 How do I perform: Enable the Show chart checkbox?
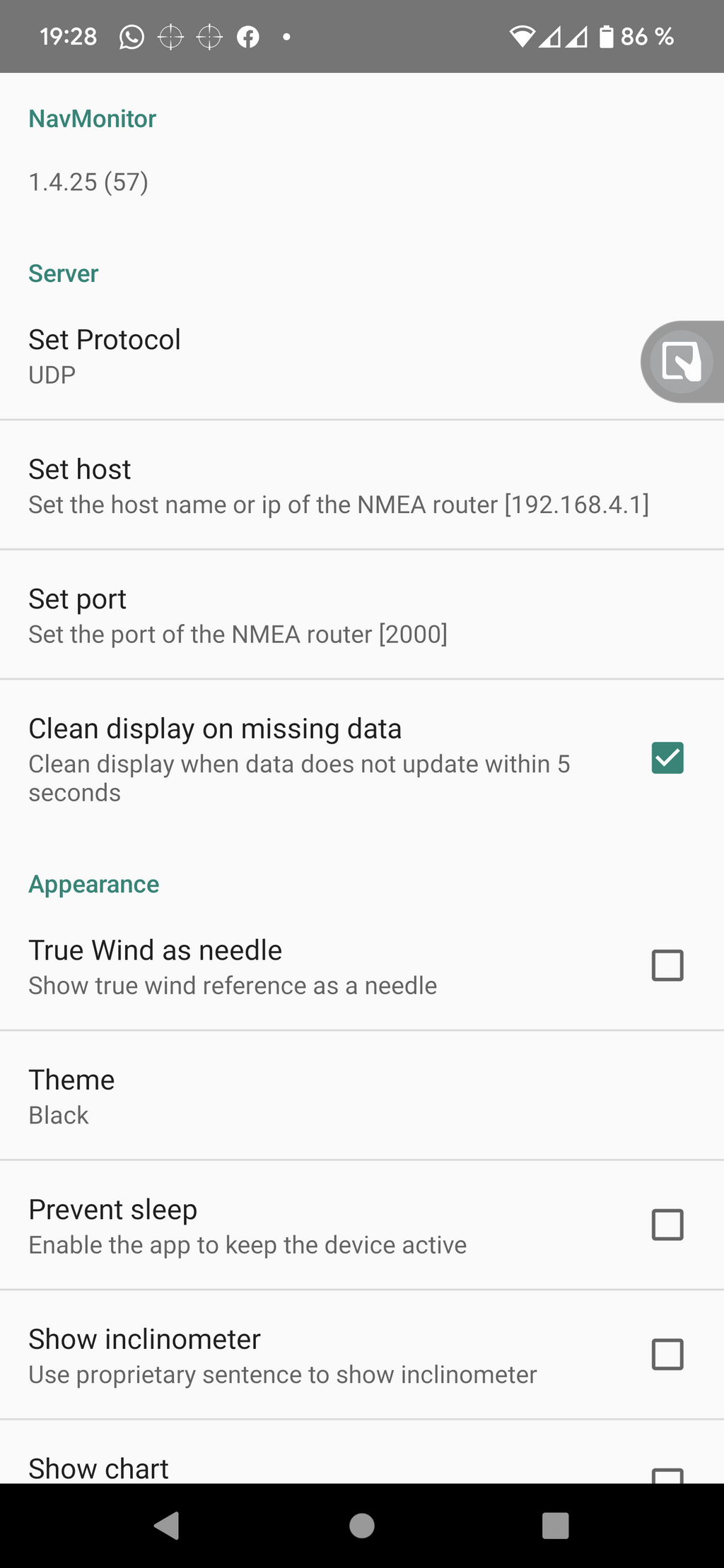pyautogui.click(x=667, y=1475)
